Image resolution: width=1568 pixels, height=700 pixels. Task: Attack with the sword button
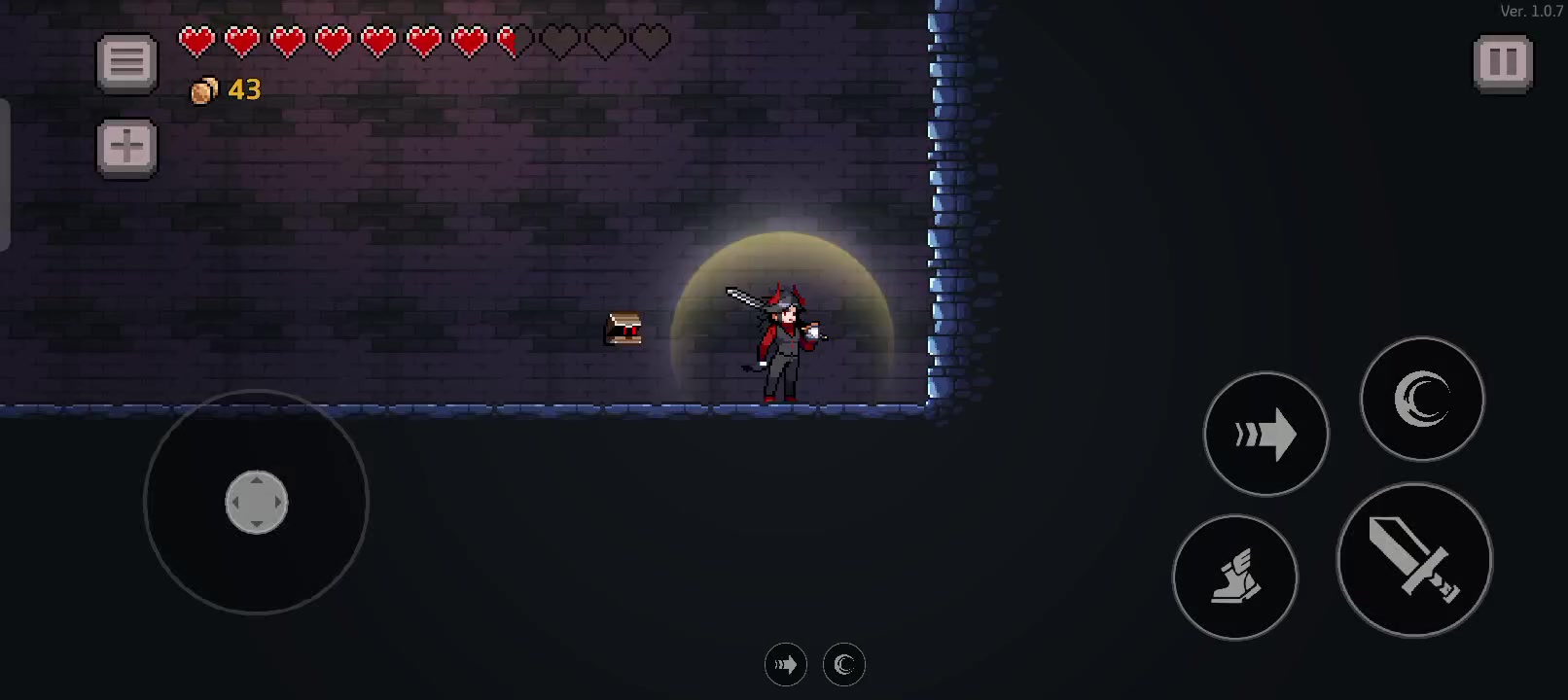(1414, 560)
